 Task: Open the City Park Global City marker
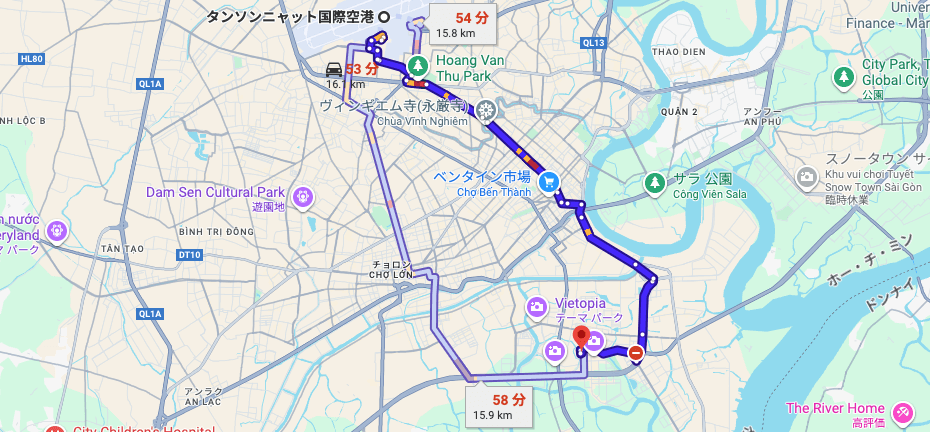pos(846,74)
